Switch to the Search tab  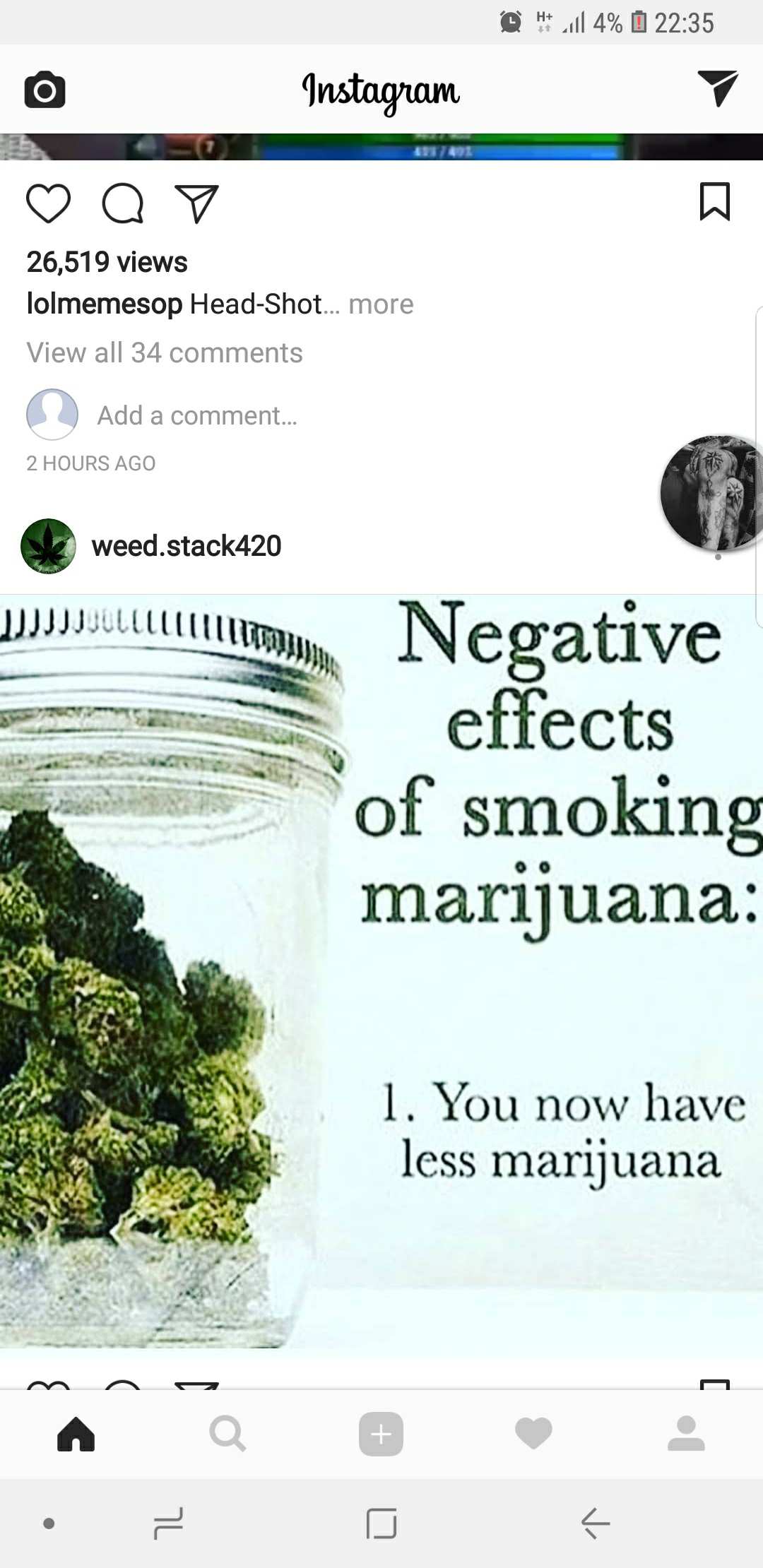point(228,1434)
